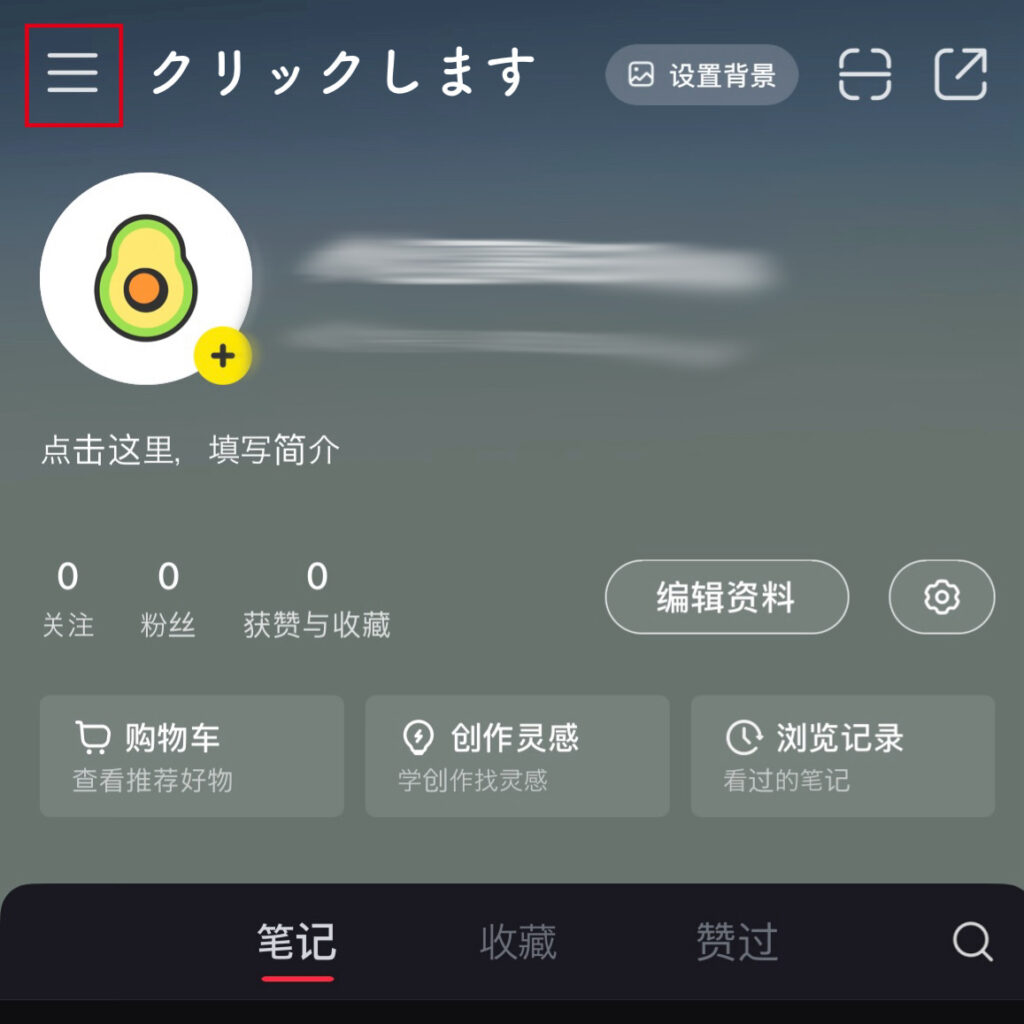1024x1024 pixels.
Task: Open the 编辑资料 button
Action: click(726, 597)
